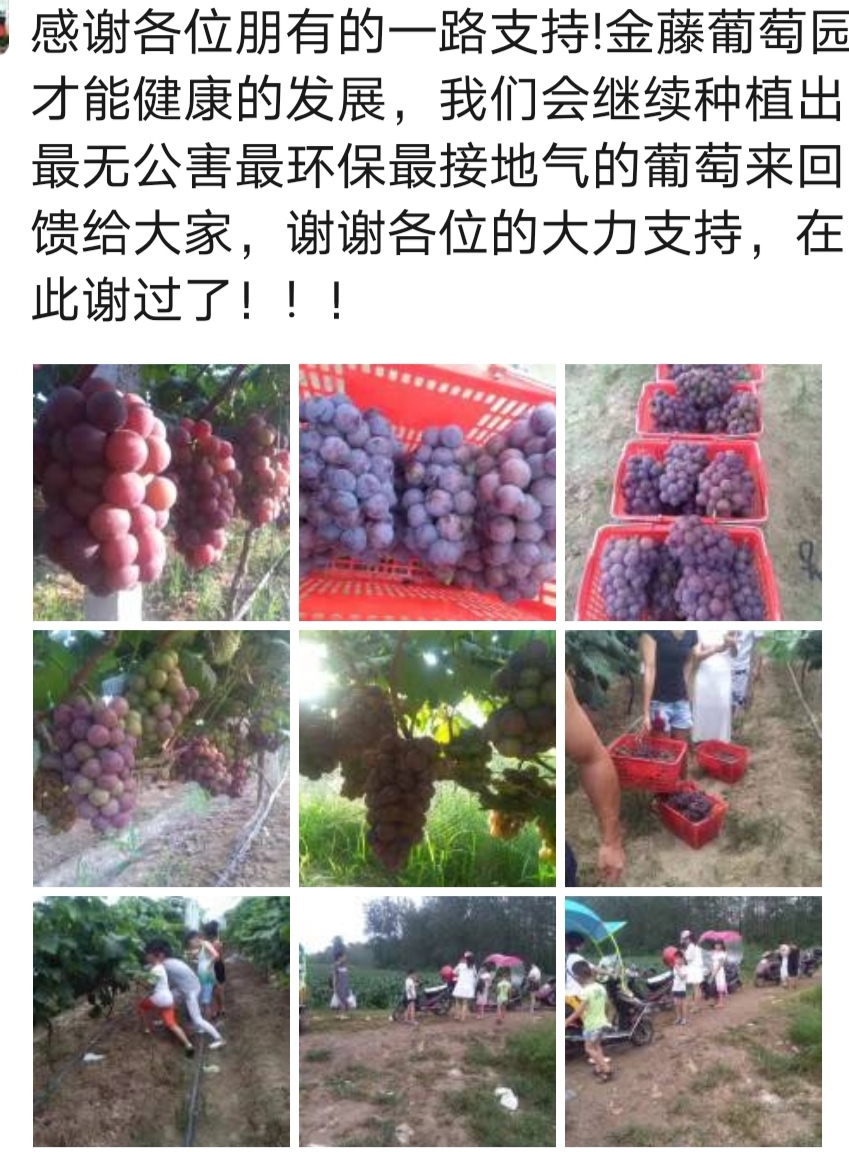
Task: Open the photo of three red baskets lined up
Action: tap(693, 492)
